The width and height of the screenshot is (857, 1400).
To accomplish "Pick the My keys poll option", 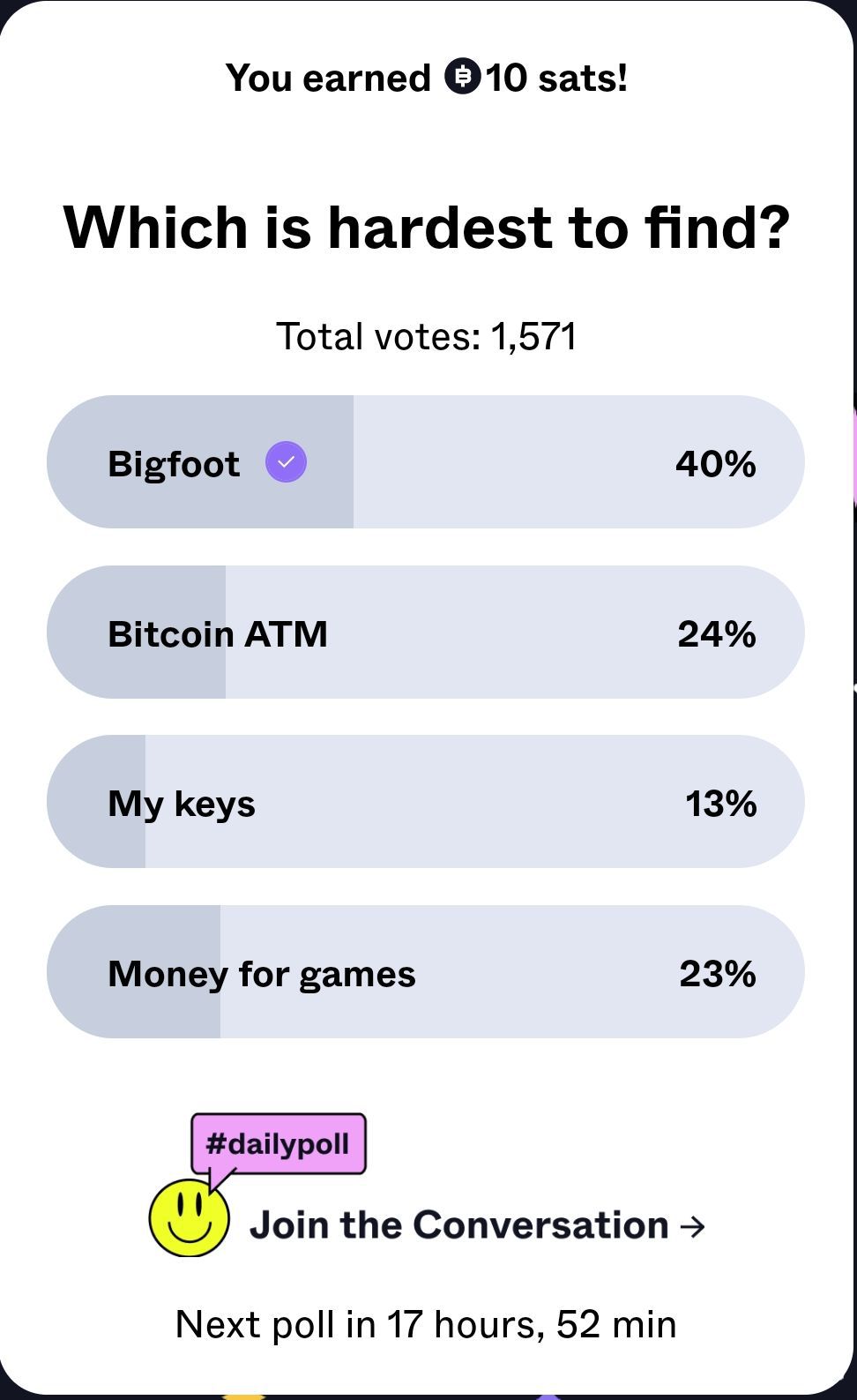I will tap(425, 802).
